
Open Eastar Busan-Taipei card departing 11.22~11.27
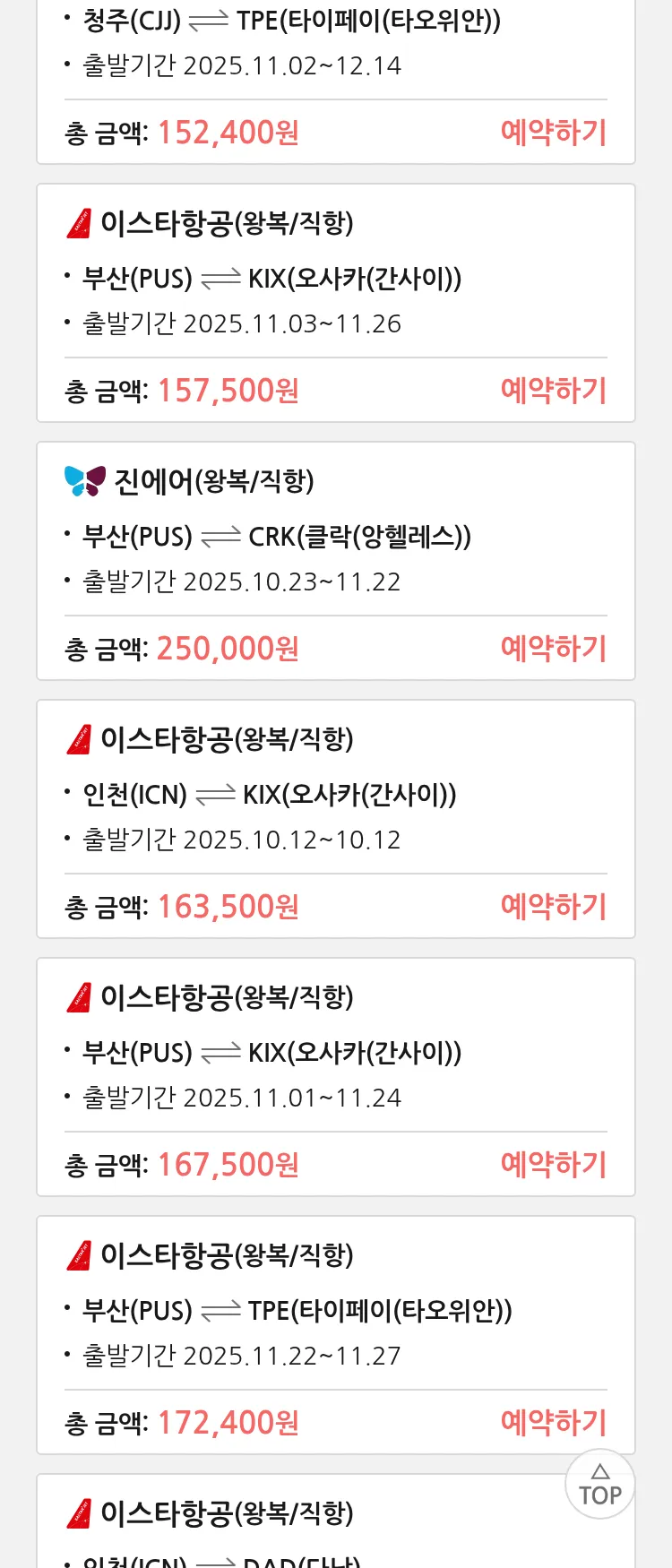pos(335,1310)
